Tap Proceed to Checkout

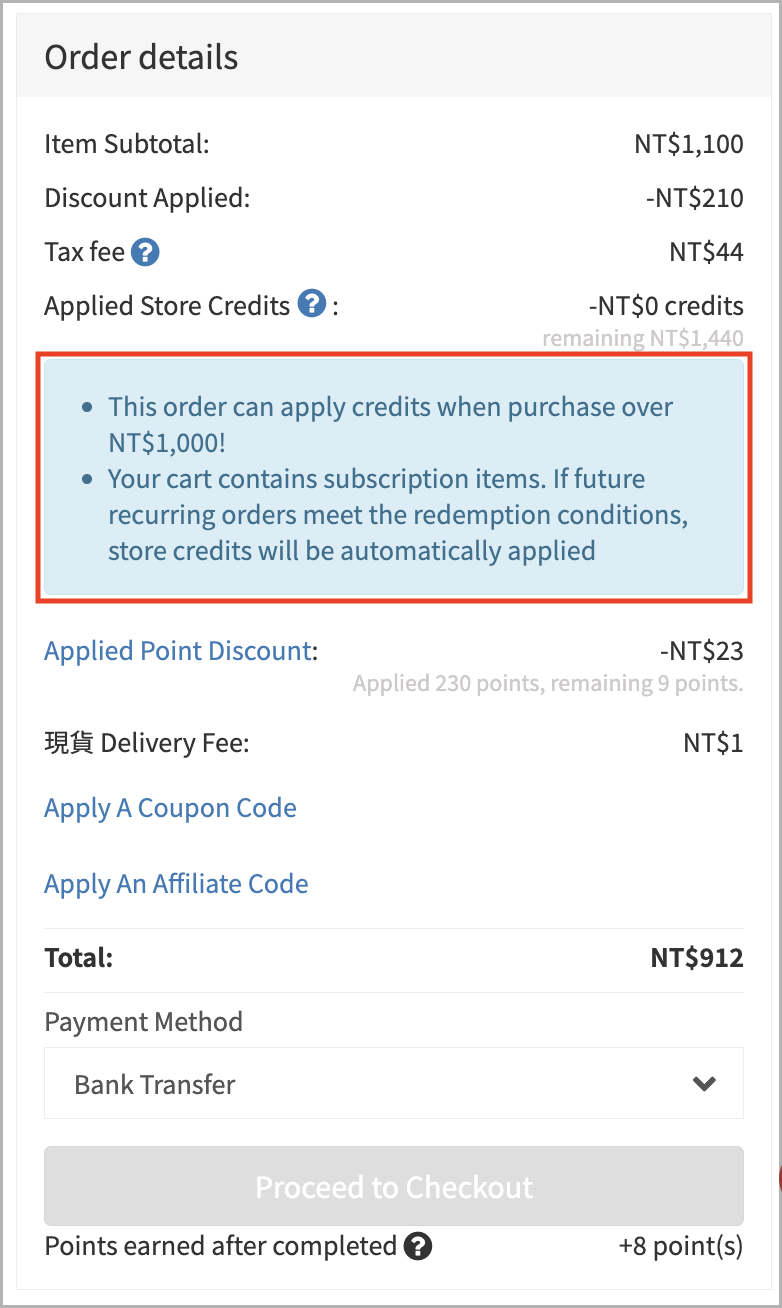tap(394, 1186)
